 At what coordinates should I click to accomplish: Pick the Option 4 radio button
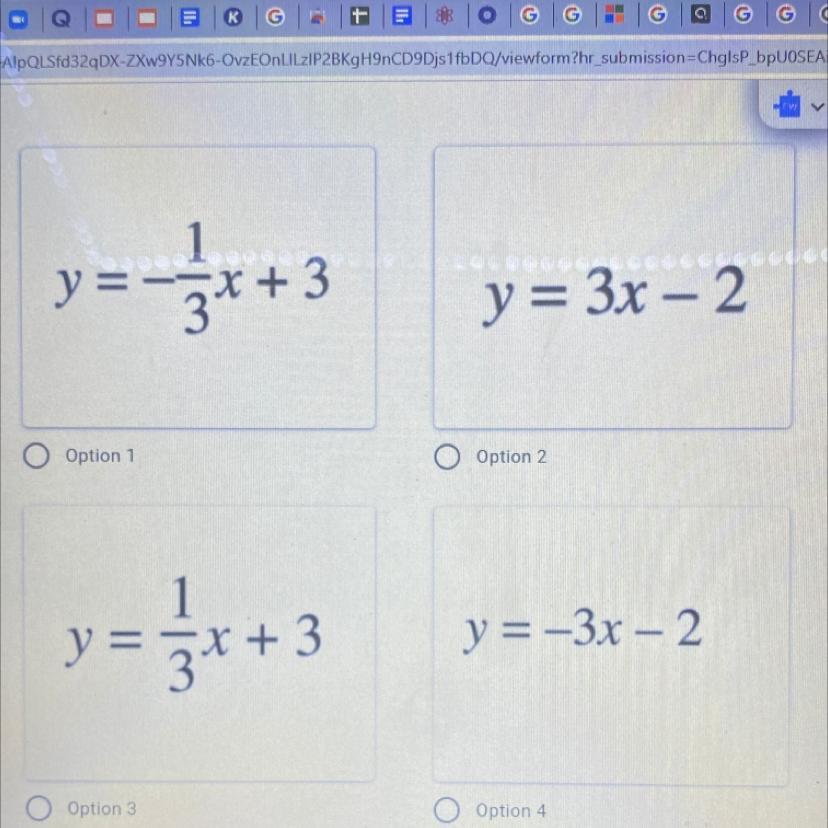tap(447, 809)
